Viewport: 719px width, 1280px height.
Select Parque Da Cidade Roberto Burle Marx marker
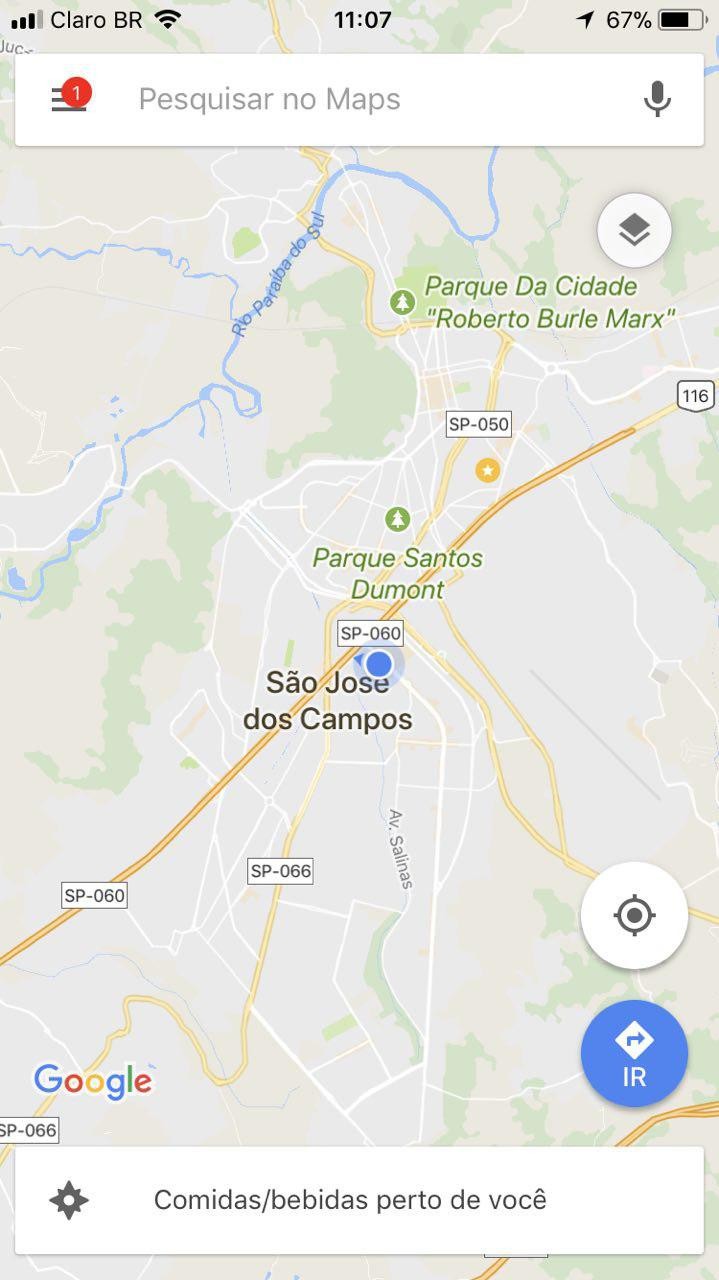click(403, 301)
